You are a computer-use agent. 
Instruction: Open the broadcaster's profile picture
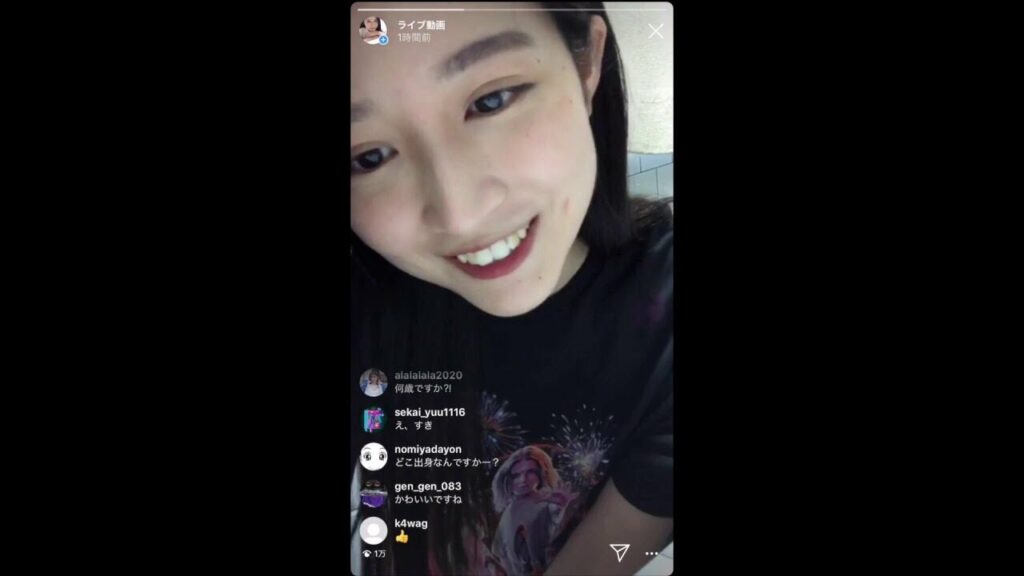click(x=373, y=30)
